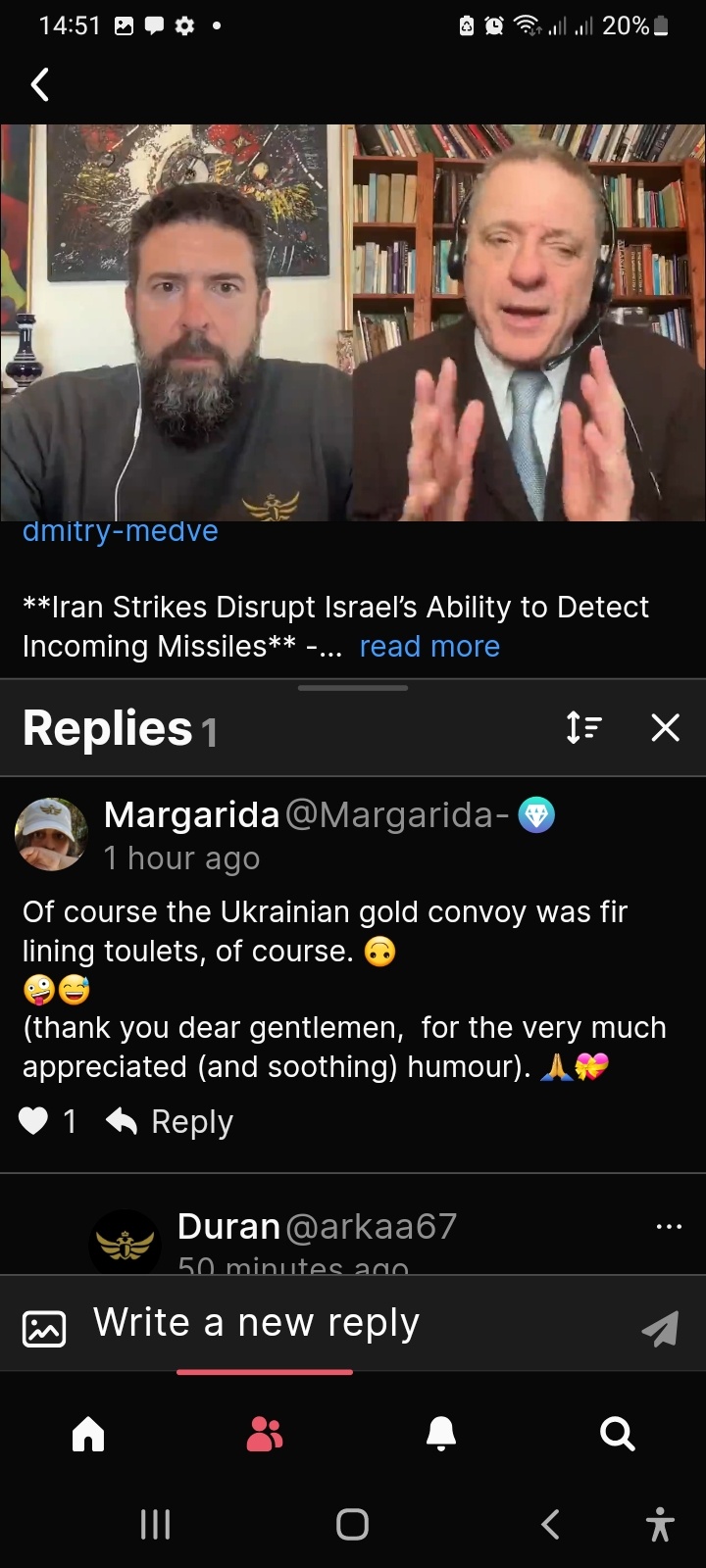The height and width of the screenshot is (1568, 706).
Task: Attach an image to the reply
Action: [x=44, y=1328]
